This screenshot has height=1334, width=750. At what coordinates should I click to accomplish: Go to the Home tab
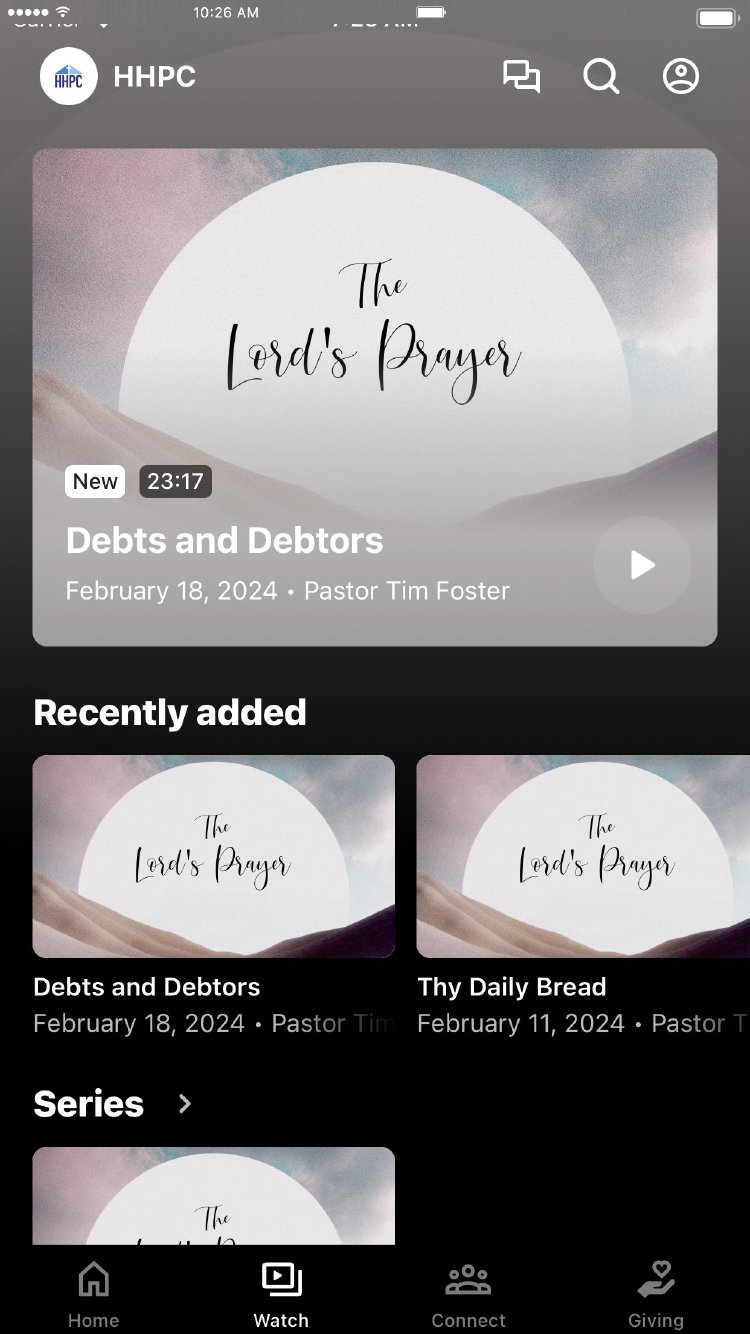pos(93,1294)
